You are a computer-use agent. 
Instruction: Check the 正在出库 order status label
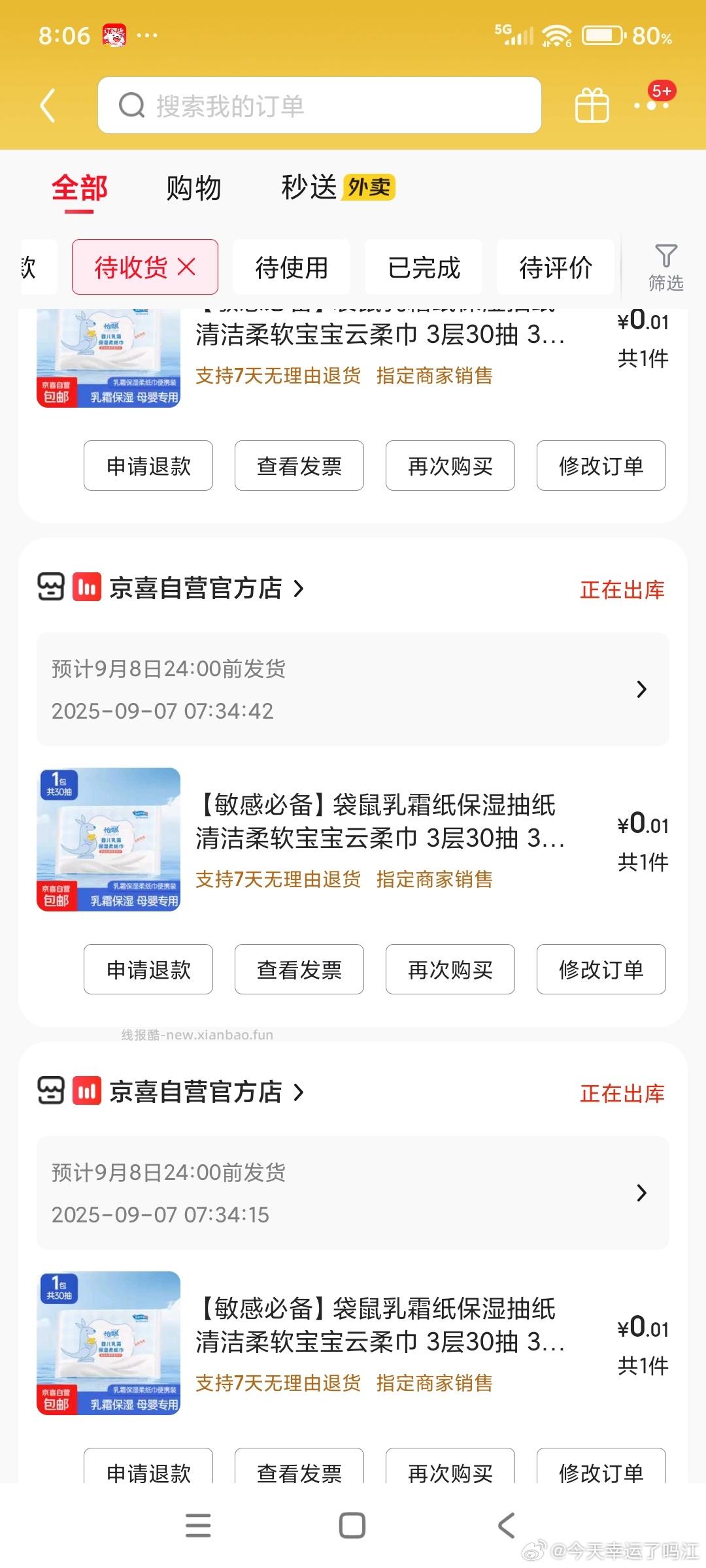pos(621,588)
